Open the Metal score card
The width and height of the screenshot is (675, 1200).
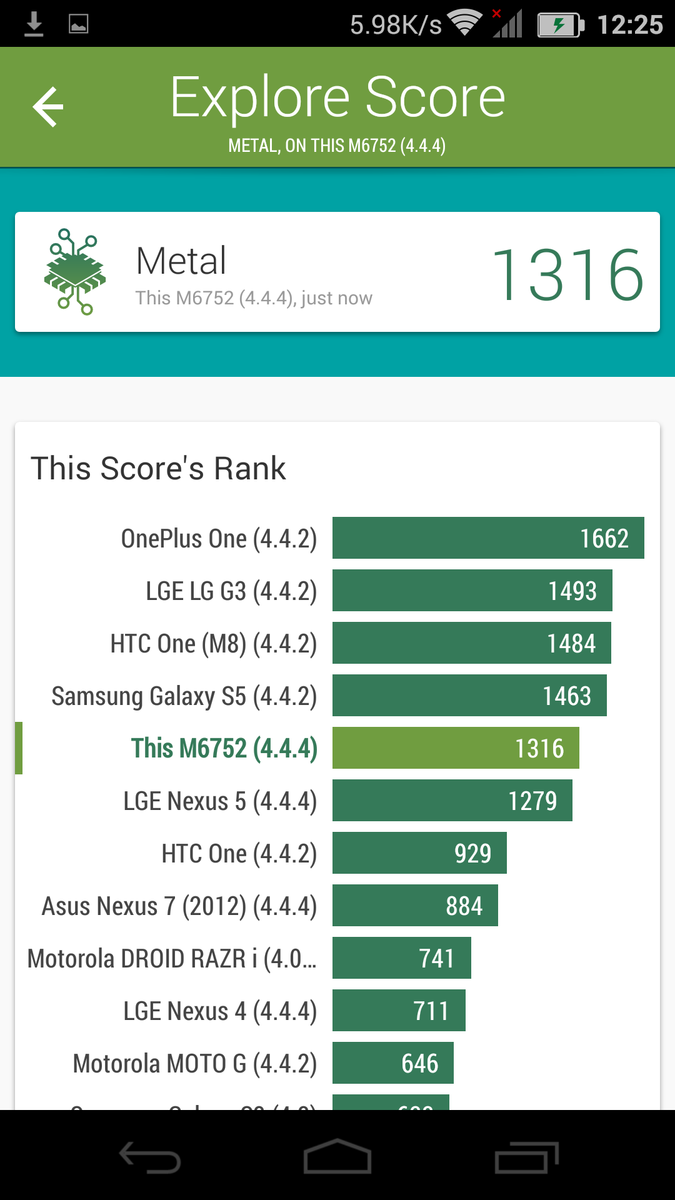337,272
